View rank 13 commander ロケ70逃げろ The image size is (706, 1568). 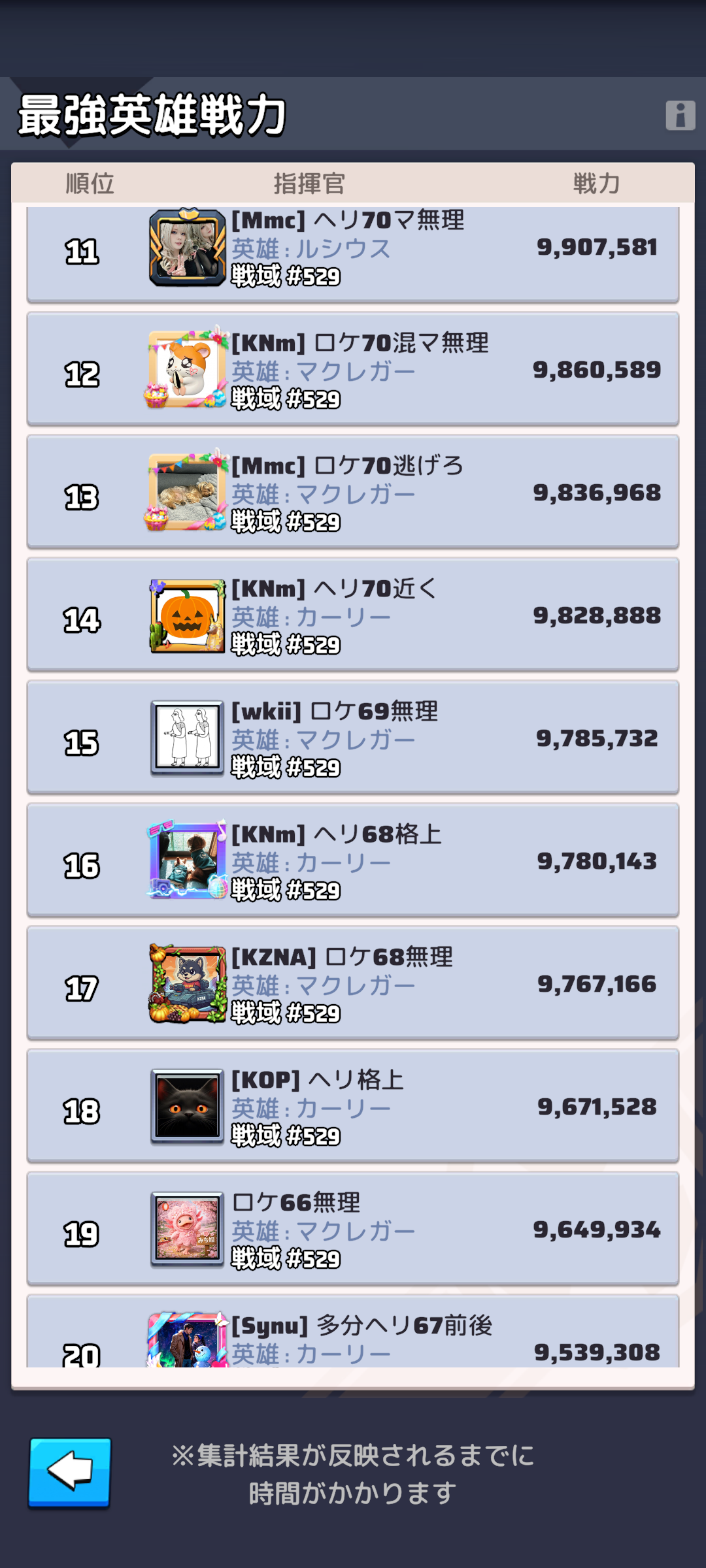(x=352, y=493)
